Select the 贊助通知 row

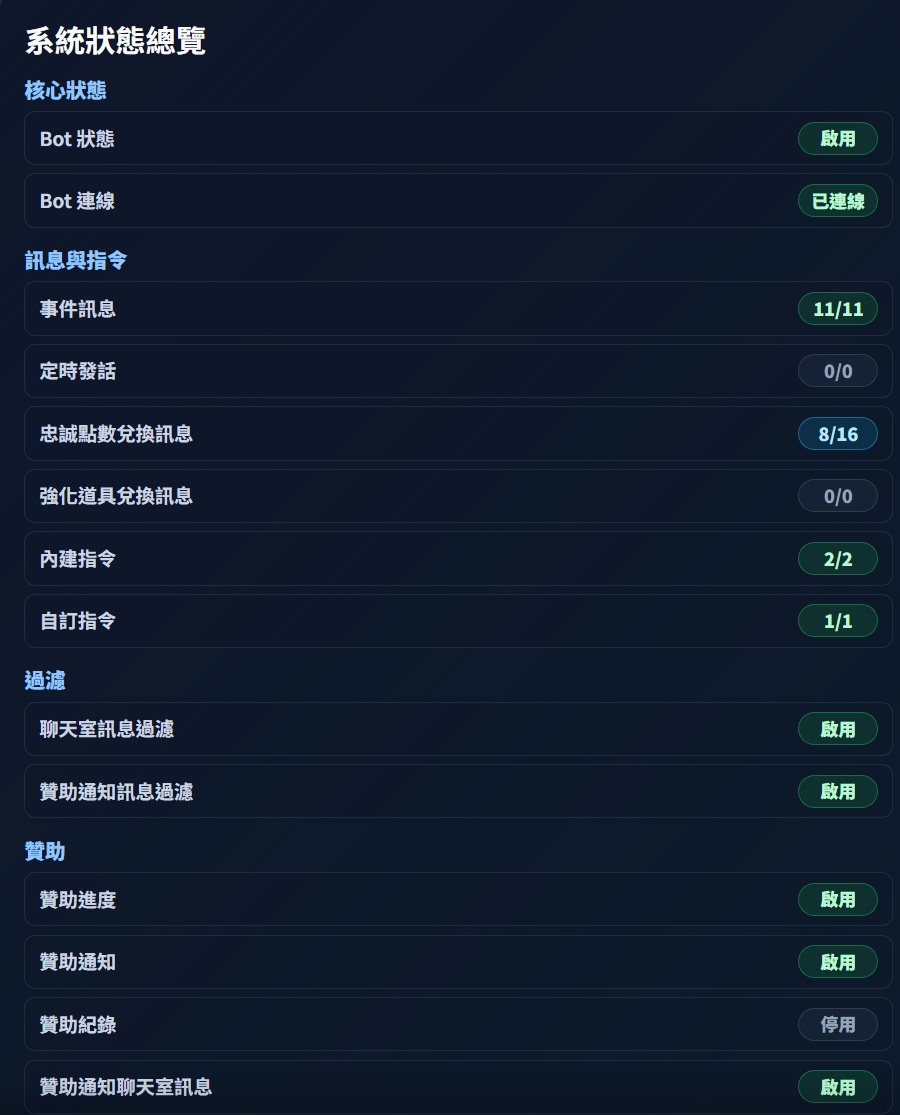[458, 962]
